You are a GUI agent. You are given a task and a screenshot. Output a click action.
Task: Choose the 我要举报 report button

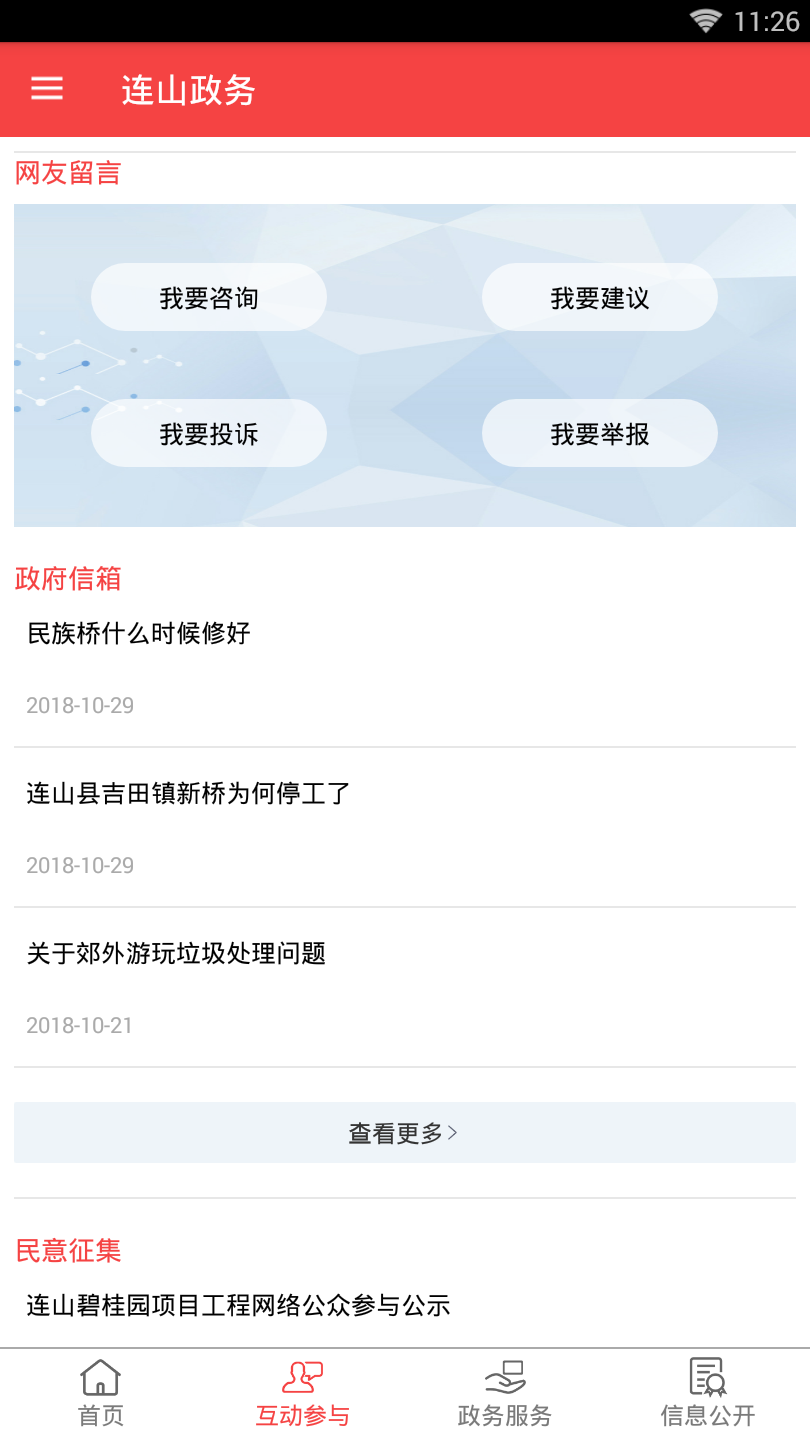coord(600,434)
